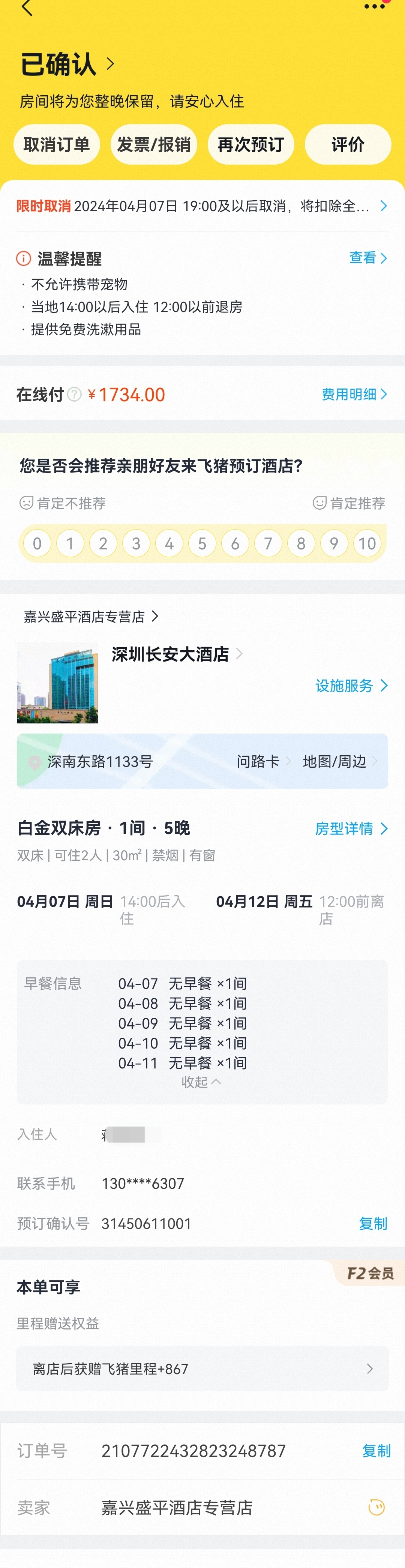This screenshot has height=1568, width=405.
Task: Open 费用明细 cost breakdown
Action: tap(354, 394)
